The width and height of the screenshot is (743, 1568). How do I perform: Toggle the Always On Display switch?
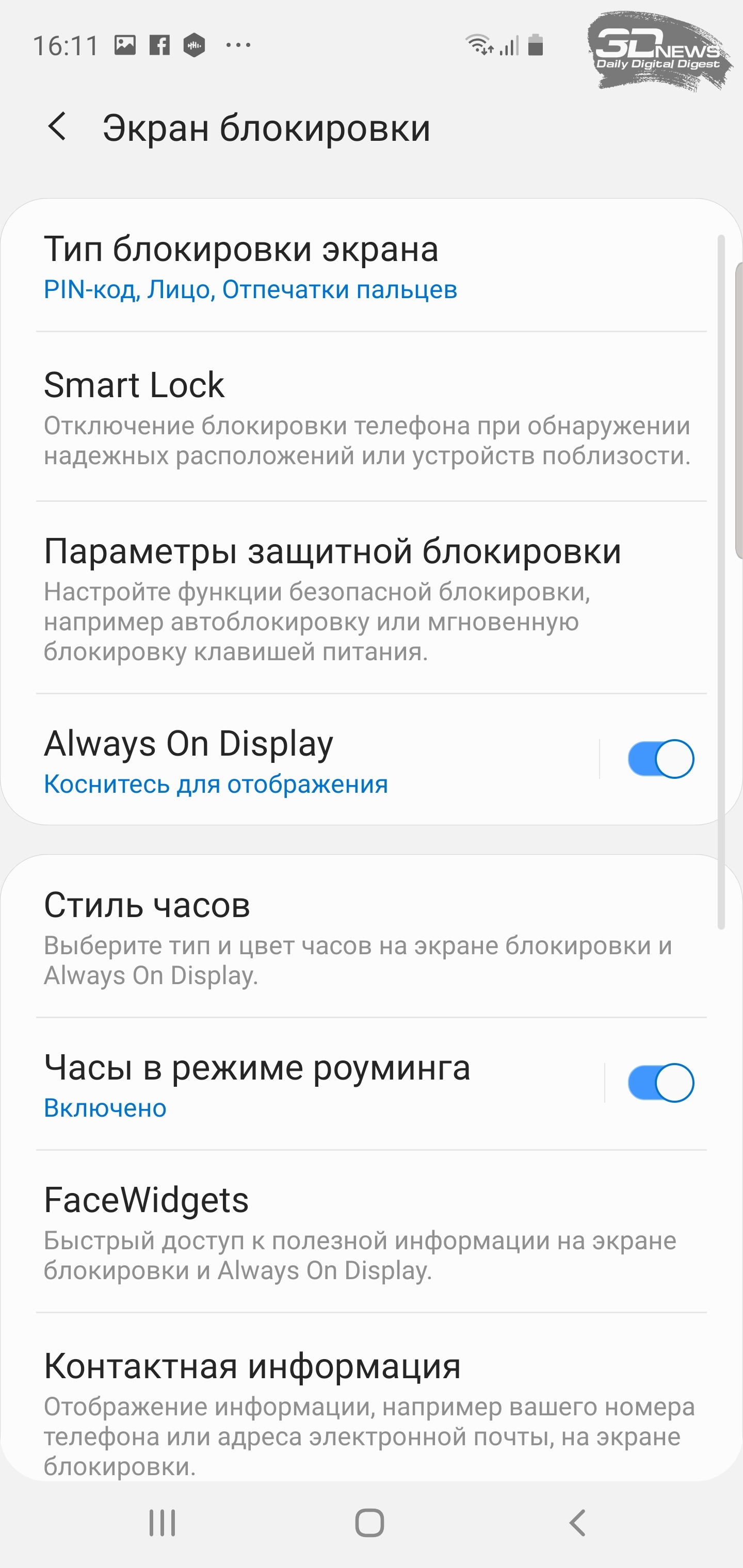(661, 759)
